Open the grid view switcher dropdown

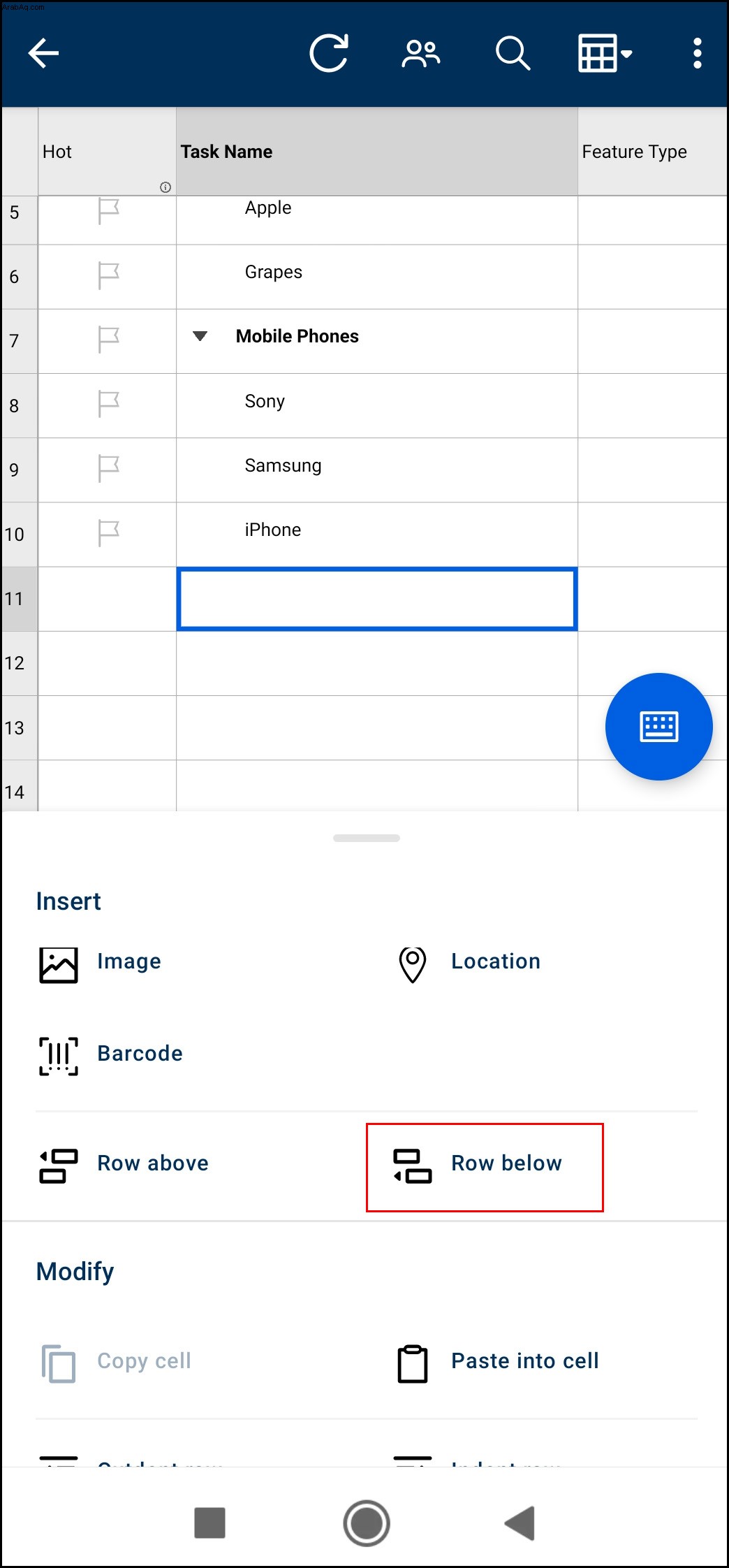tap(605, 53)
